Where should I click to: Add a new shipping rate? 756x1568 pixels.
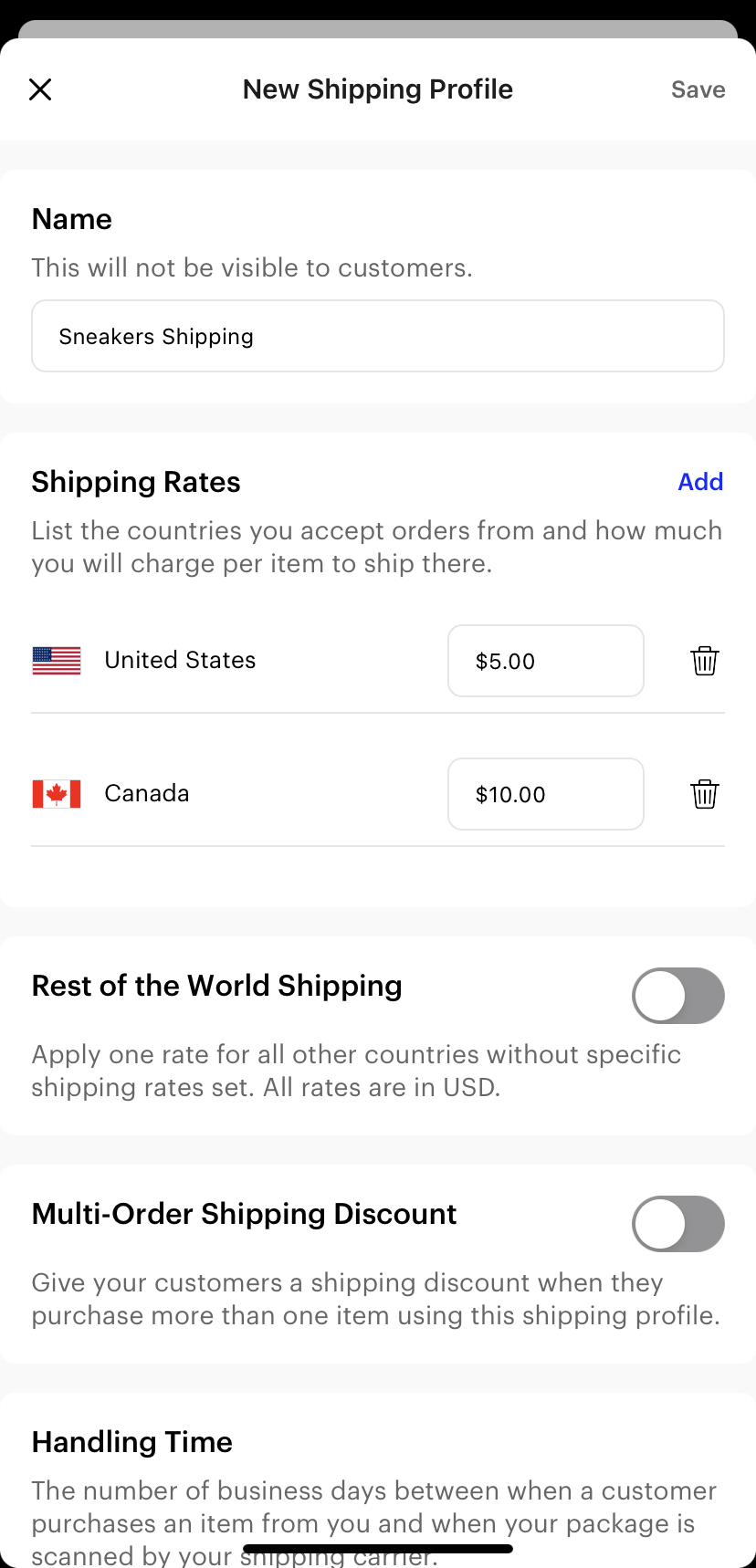[700, 481]
